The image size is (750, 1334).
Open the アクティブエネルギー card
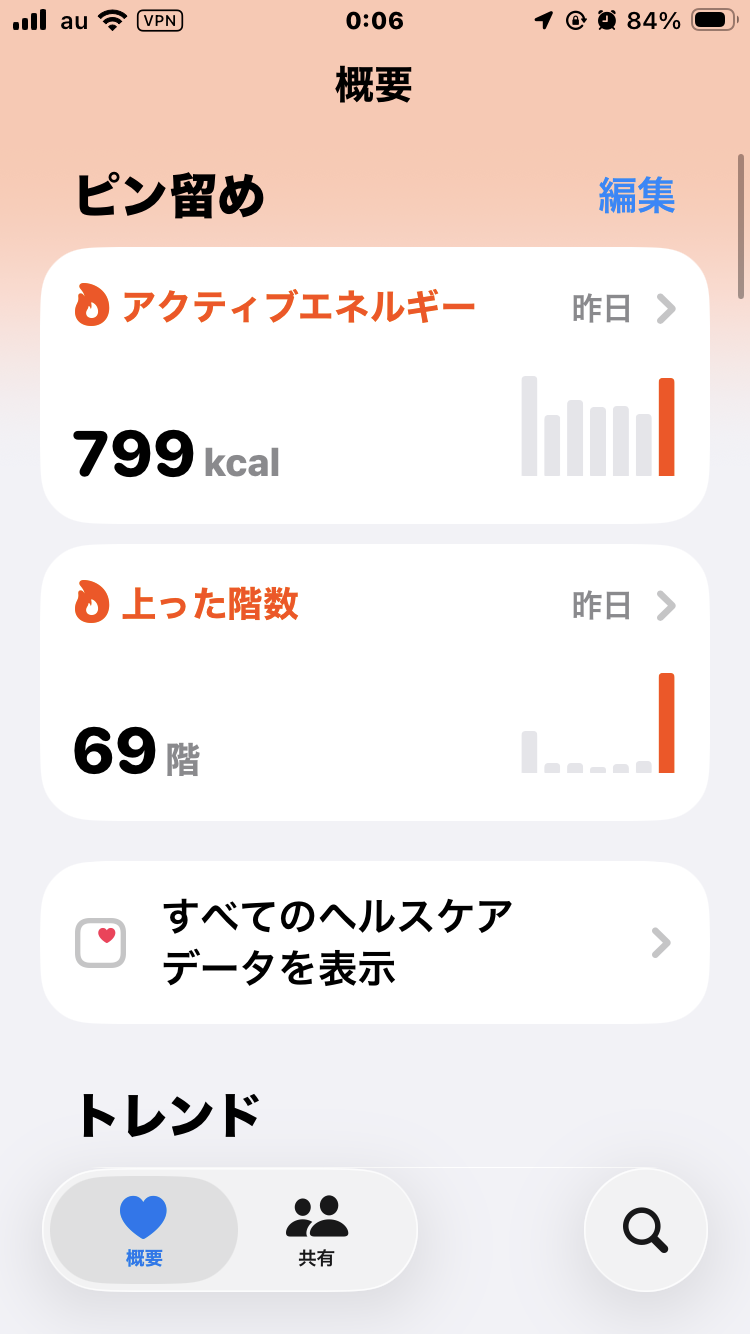(374, 385)
